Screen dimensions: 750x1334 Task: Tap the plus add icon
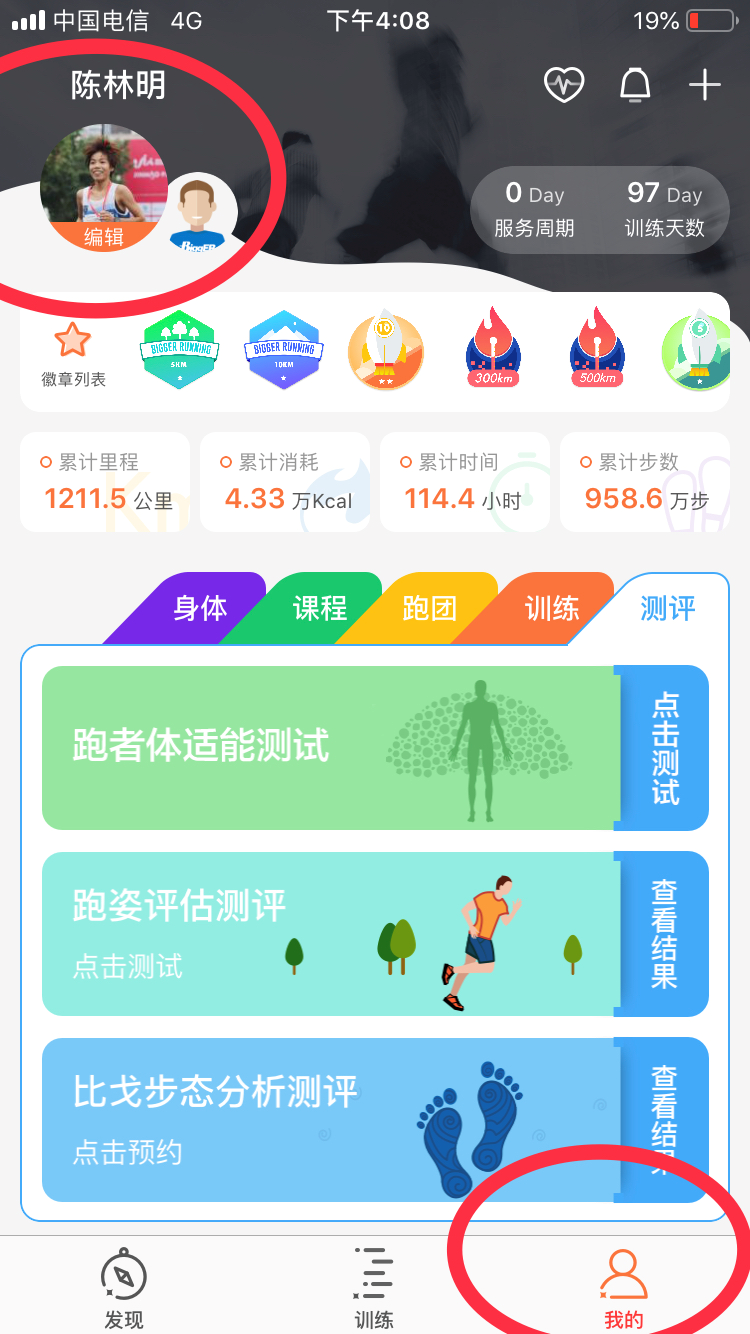click(x=705, y=85)
